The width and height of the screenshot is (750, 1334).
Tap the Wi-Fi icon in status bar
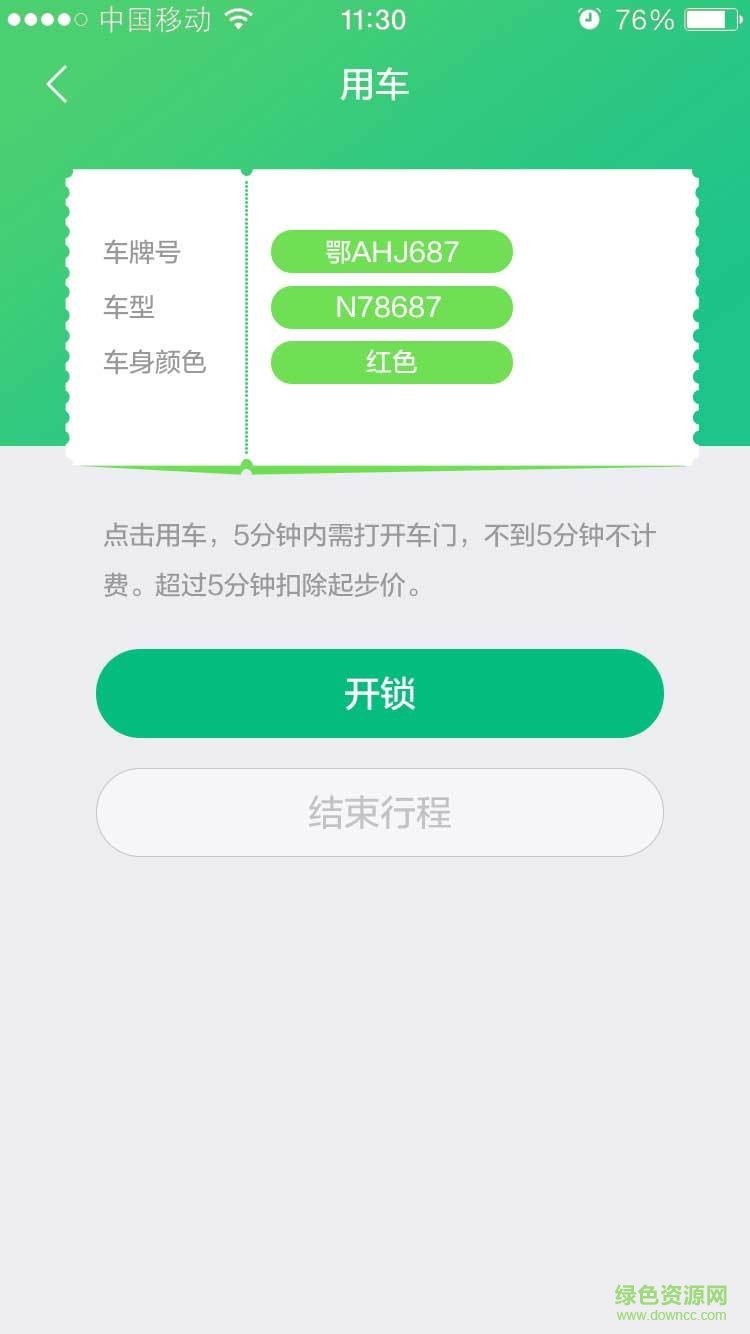[240, 18]
